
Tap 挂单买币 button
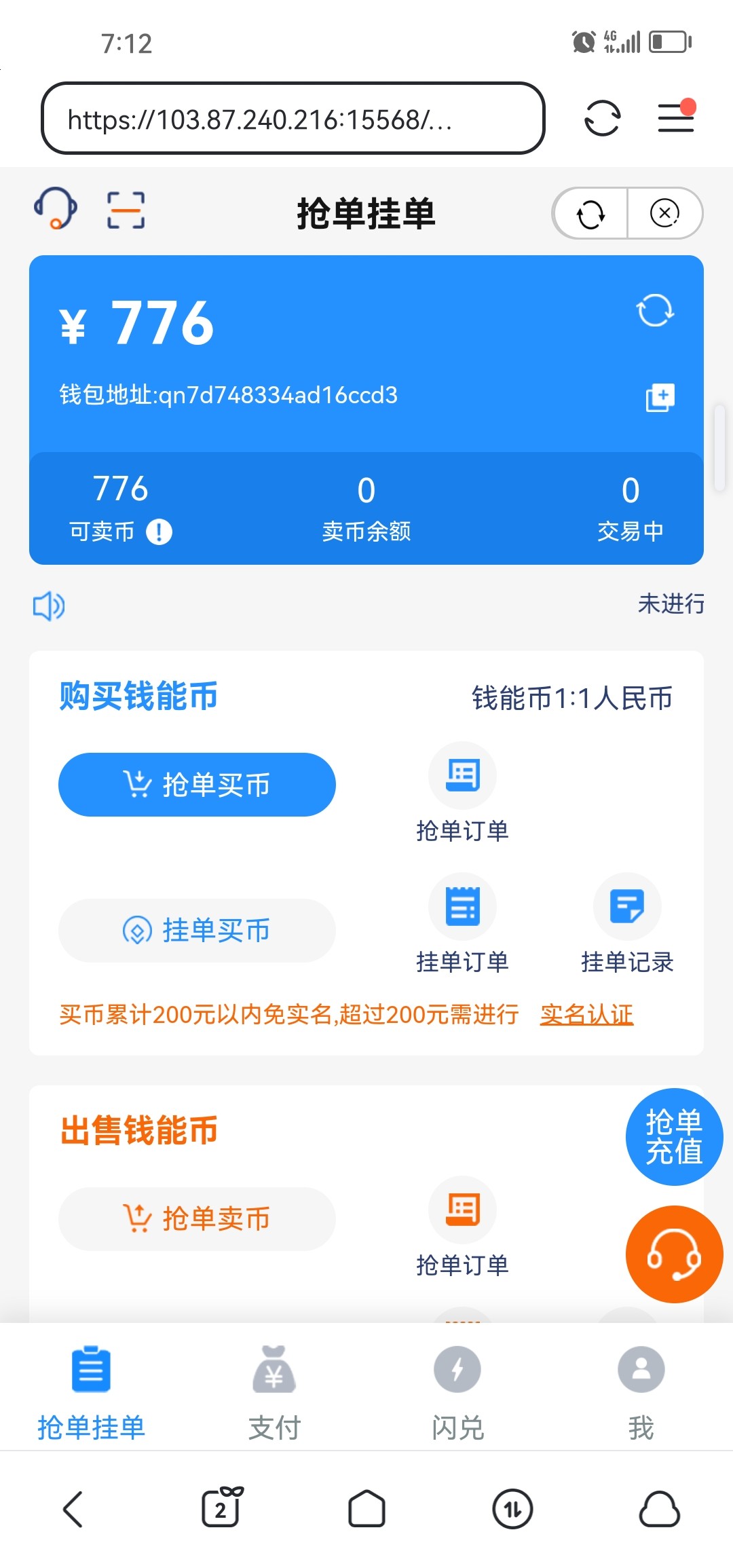point(197,930)
